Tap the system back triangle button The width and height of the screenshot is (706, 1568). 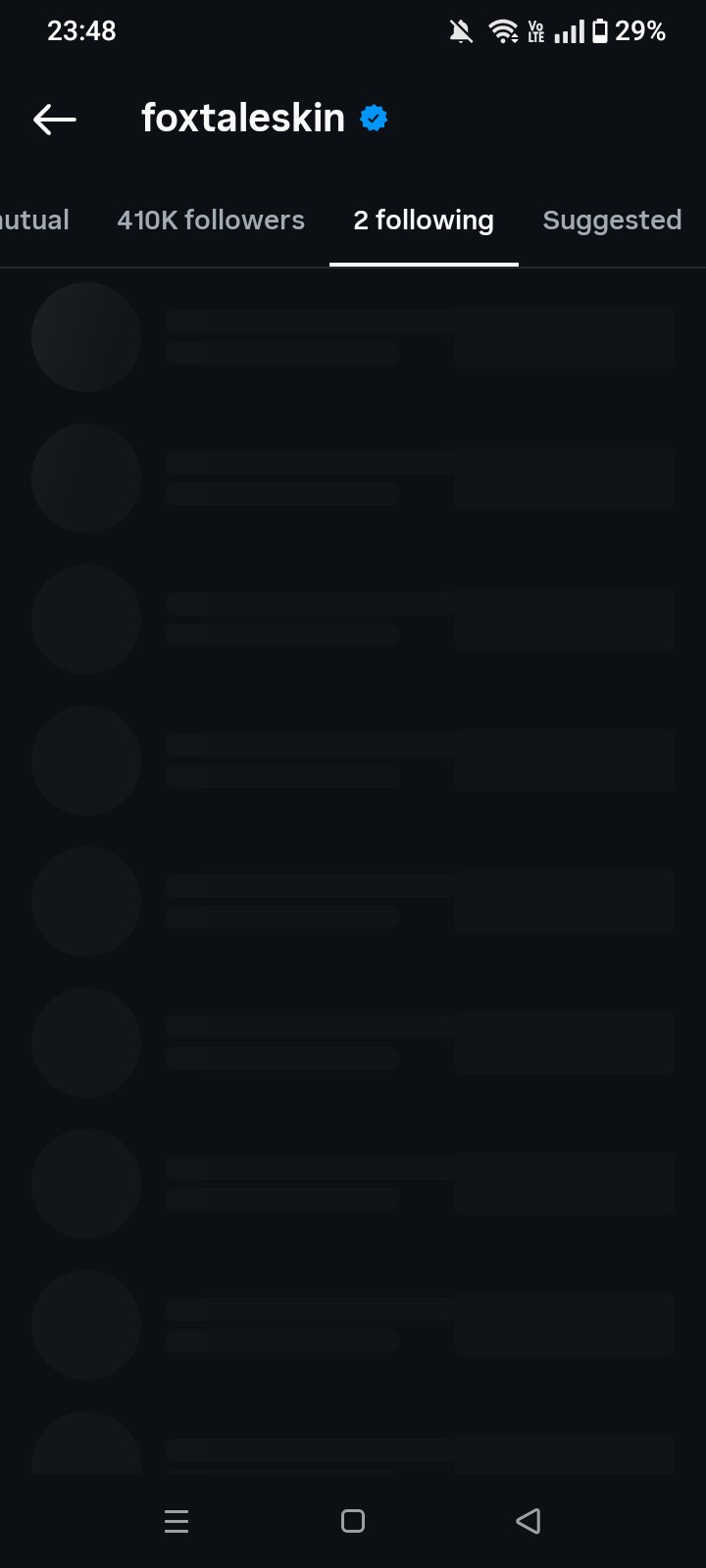coord(529,1521)
